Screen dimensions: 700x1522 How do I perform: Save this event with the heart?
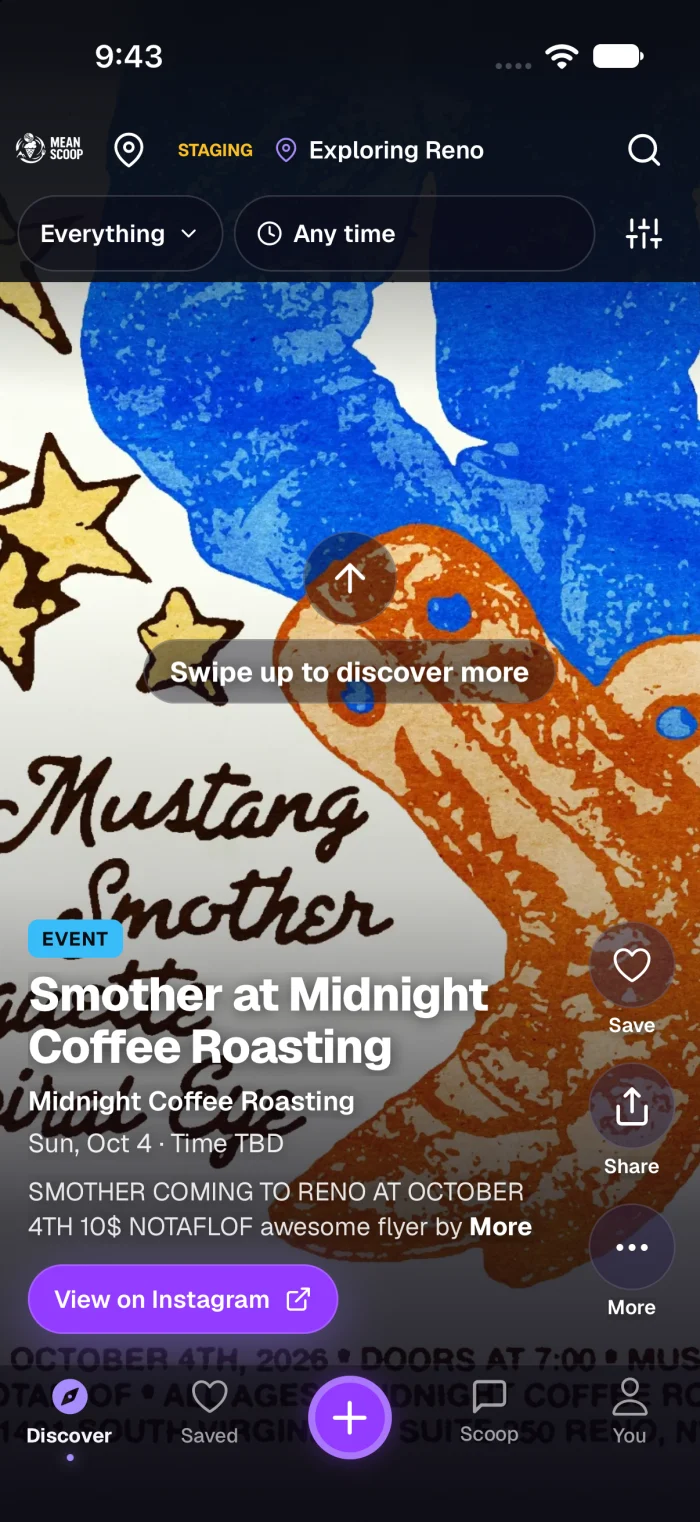pyautogui.click(x=632, y=966)
